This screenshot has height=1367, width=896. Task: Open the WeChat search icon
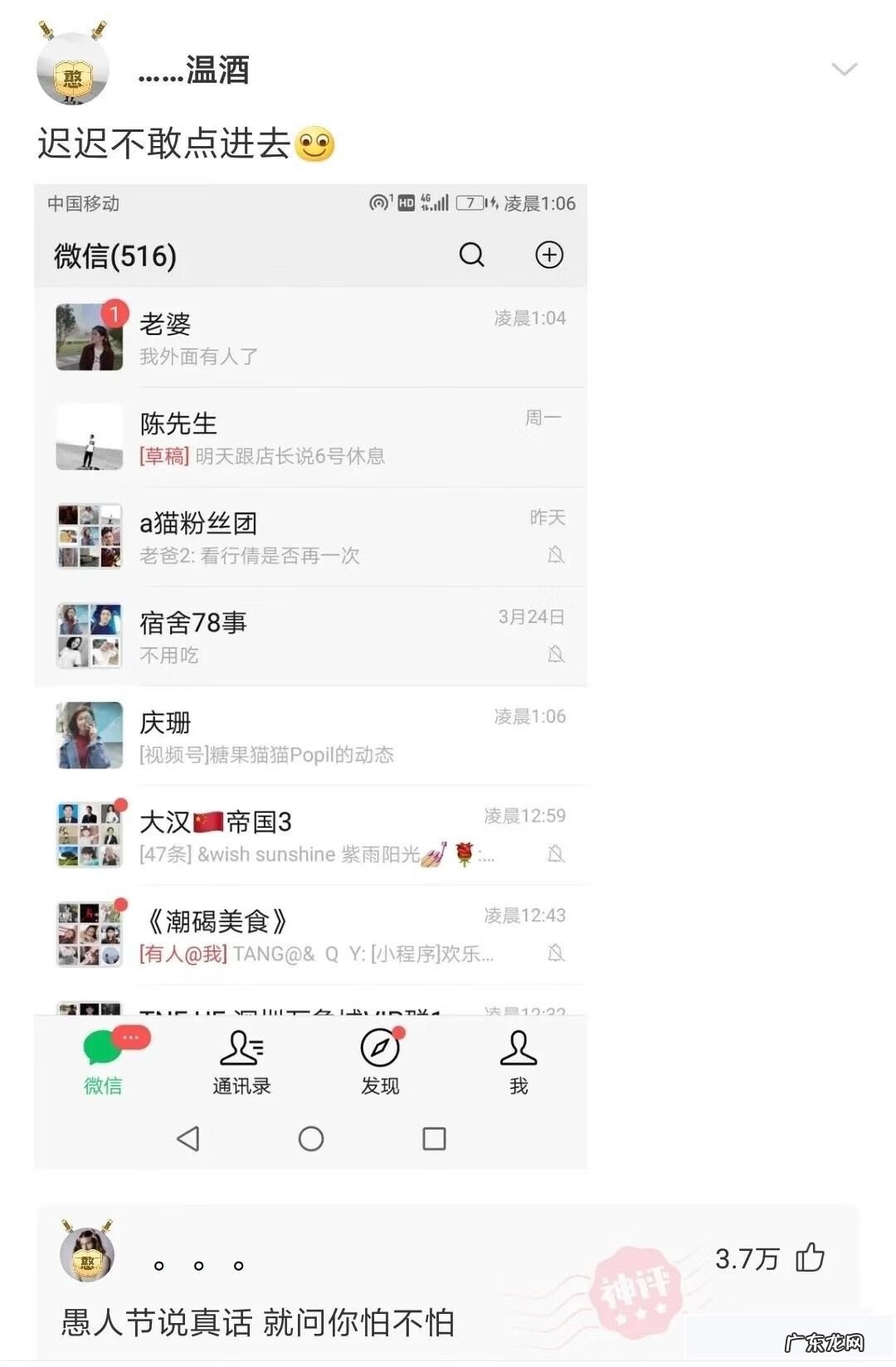(470, 255)
